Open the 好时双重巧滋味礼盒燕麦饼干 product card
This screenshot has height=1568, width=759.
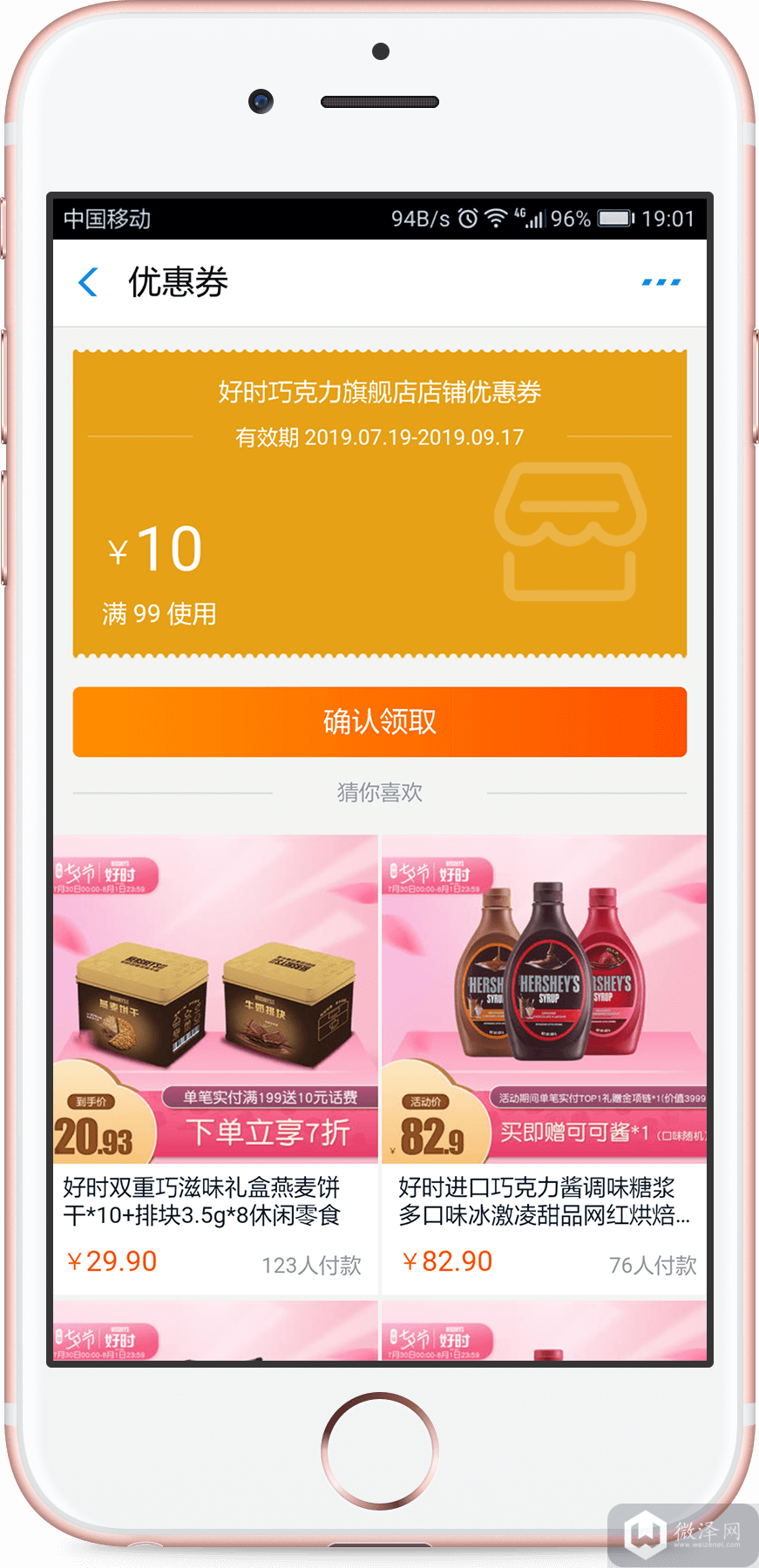click(x=215, y=1063)
